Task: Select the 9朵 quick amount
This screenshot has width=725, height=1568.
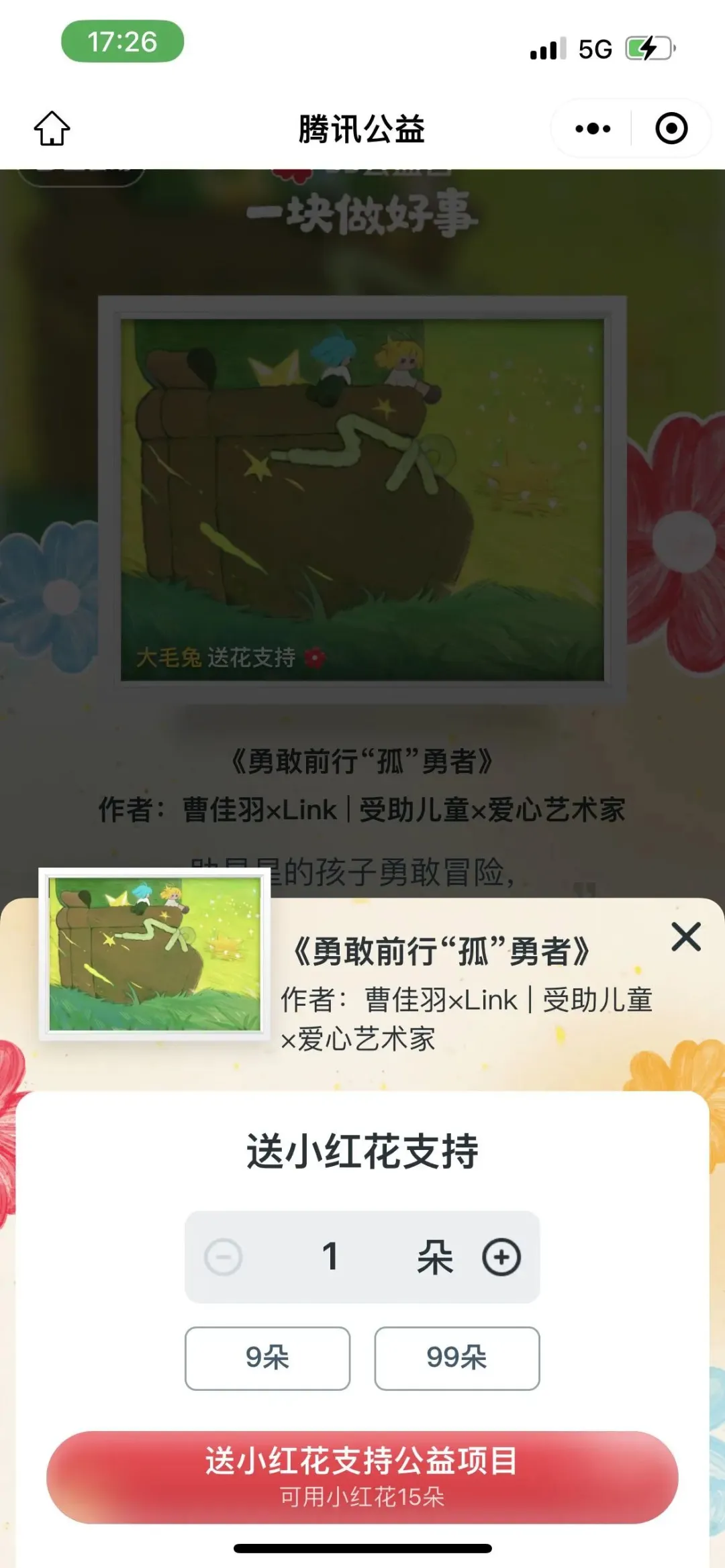Action: (267, 1357)
